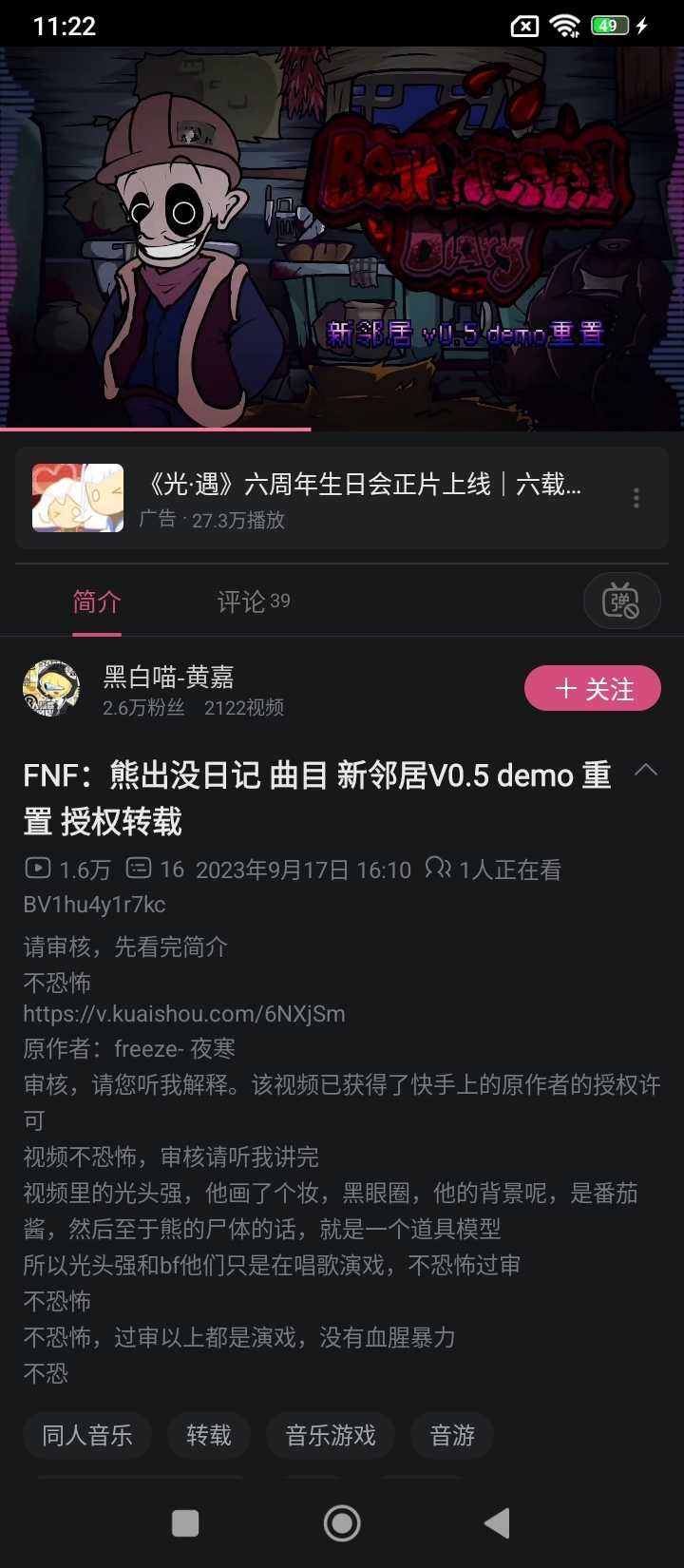Image resolution: width=684 pixels, height=1568 pixels.
Task: Open the 音乐游戏 tag
Action: pos(331,1435)
